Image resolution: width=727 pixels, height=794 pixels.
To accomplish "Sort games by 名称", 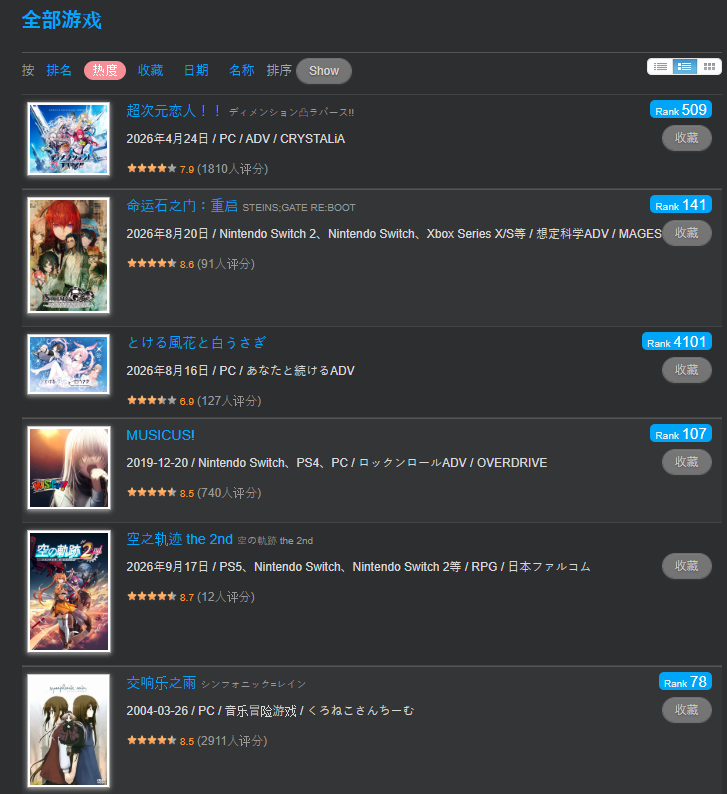I will [x=241, y=70].
